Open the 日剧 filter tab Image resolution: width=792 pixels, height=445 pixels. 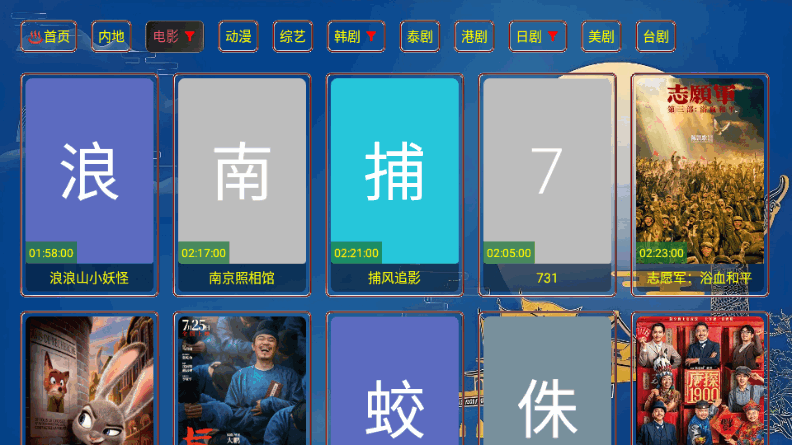(537, 37)
